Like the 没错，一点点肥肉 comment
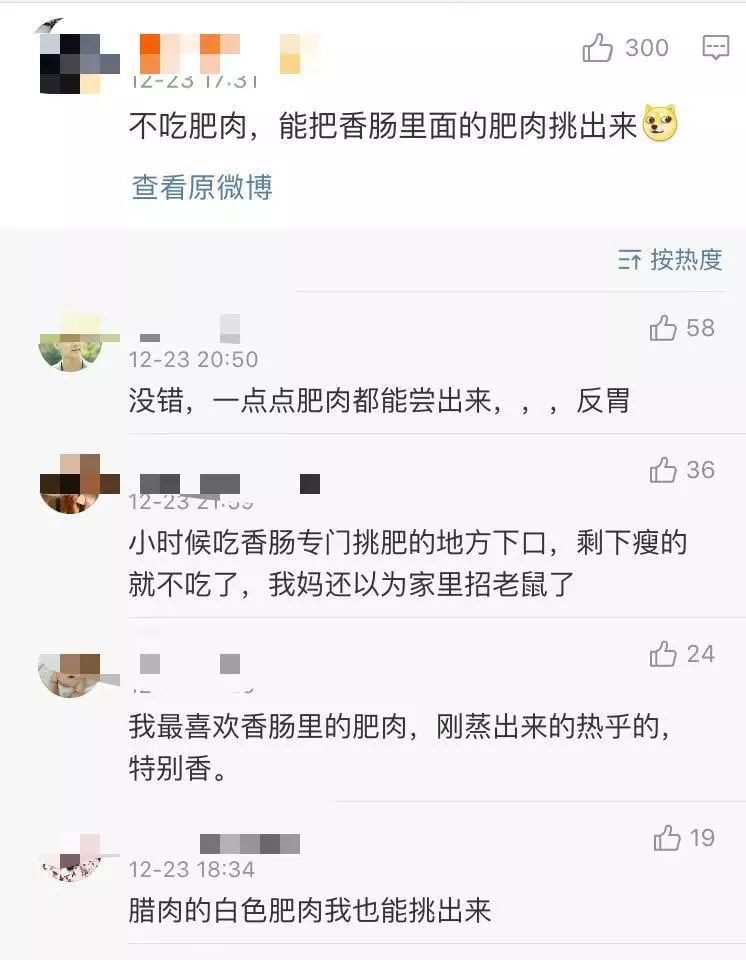 (x=663, y=328)
